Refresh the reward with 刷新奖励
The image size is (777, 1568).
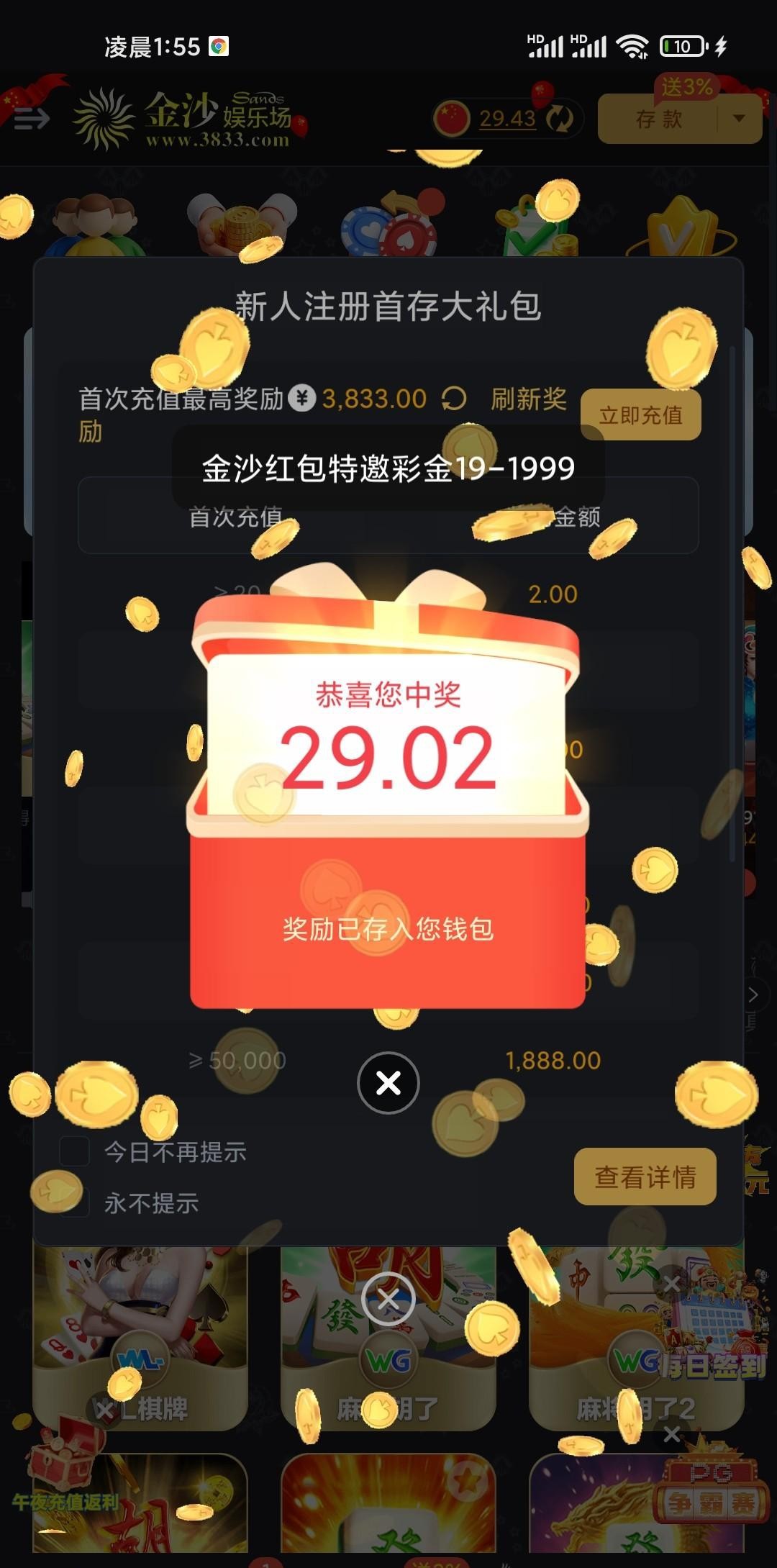point(528,399)
